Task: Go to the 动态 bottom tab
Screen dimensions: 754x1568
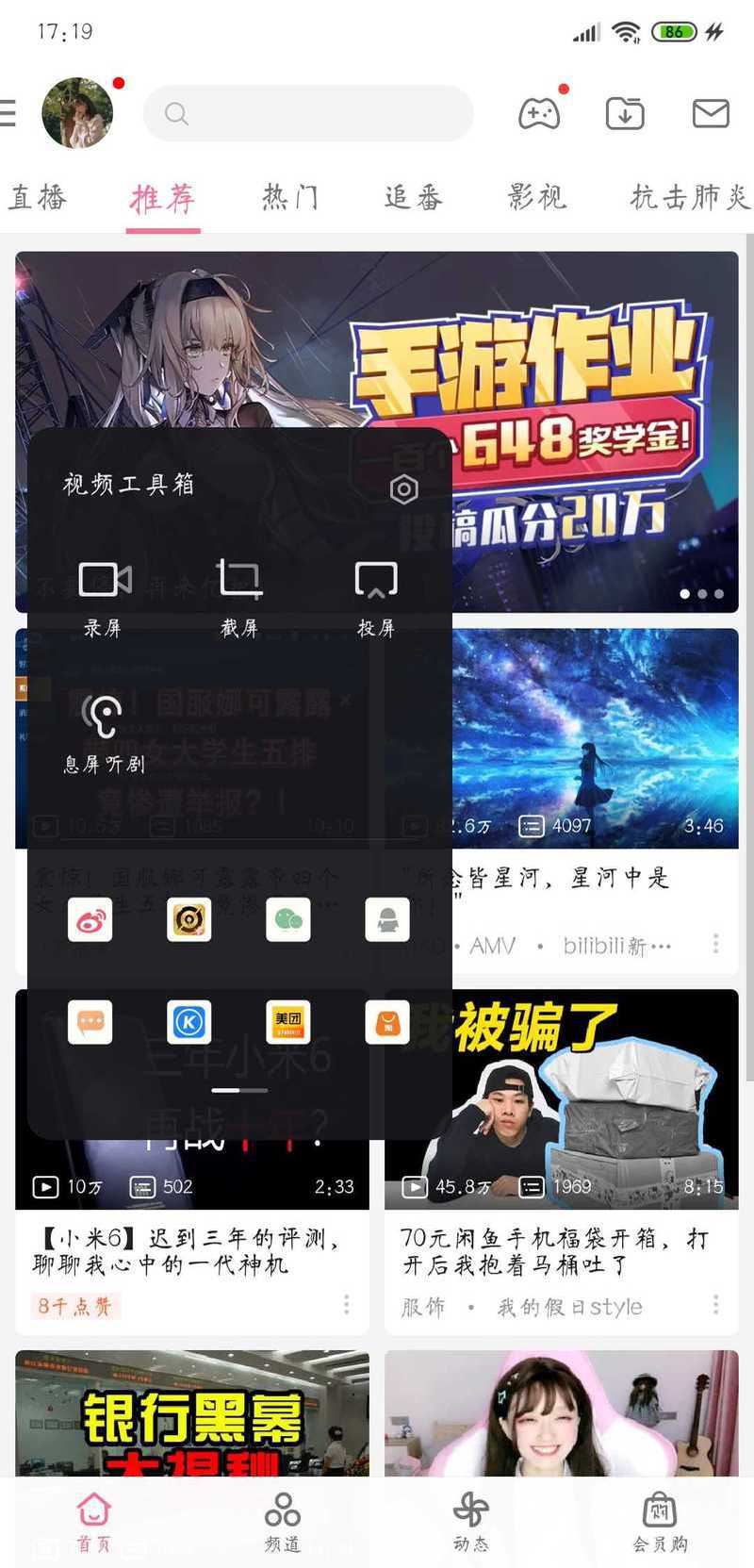Action: (x=471, y=1522)
